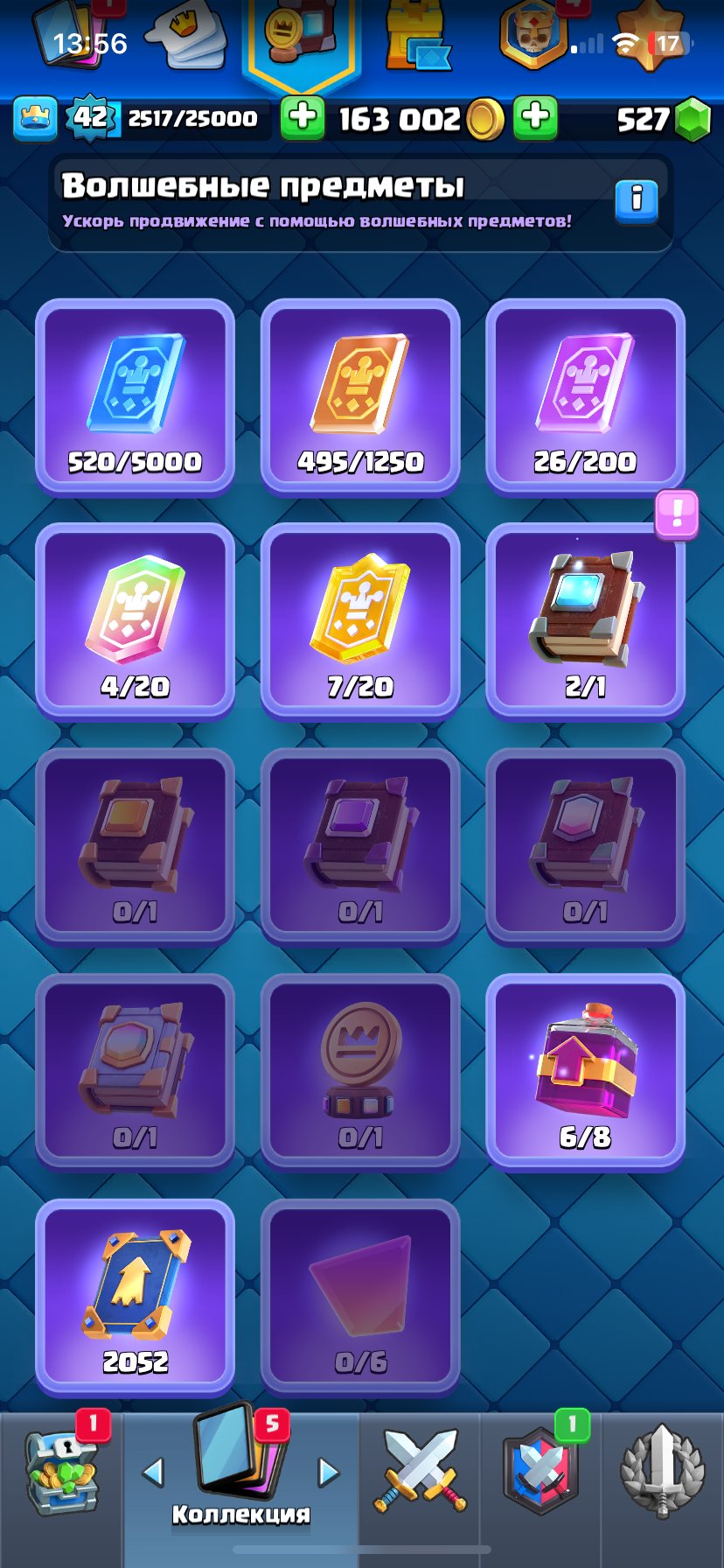Tap the left arrow beside Коллекция

pyautogui.click(x=153, y=1473)
